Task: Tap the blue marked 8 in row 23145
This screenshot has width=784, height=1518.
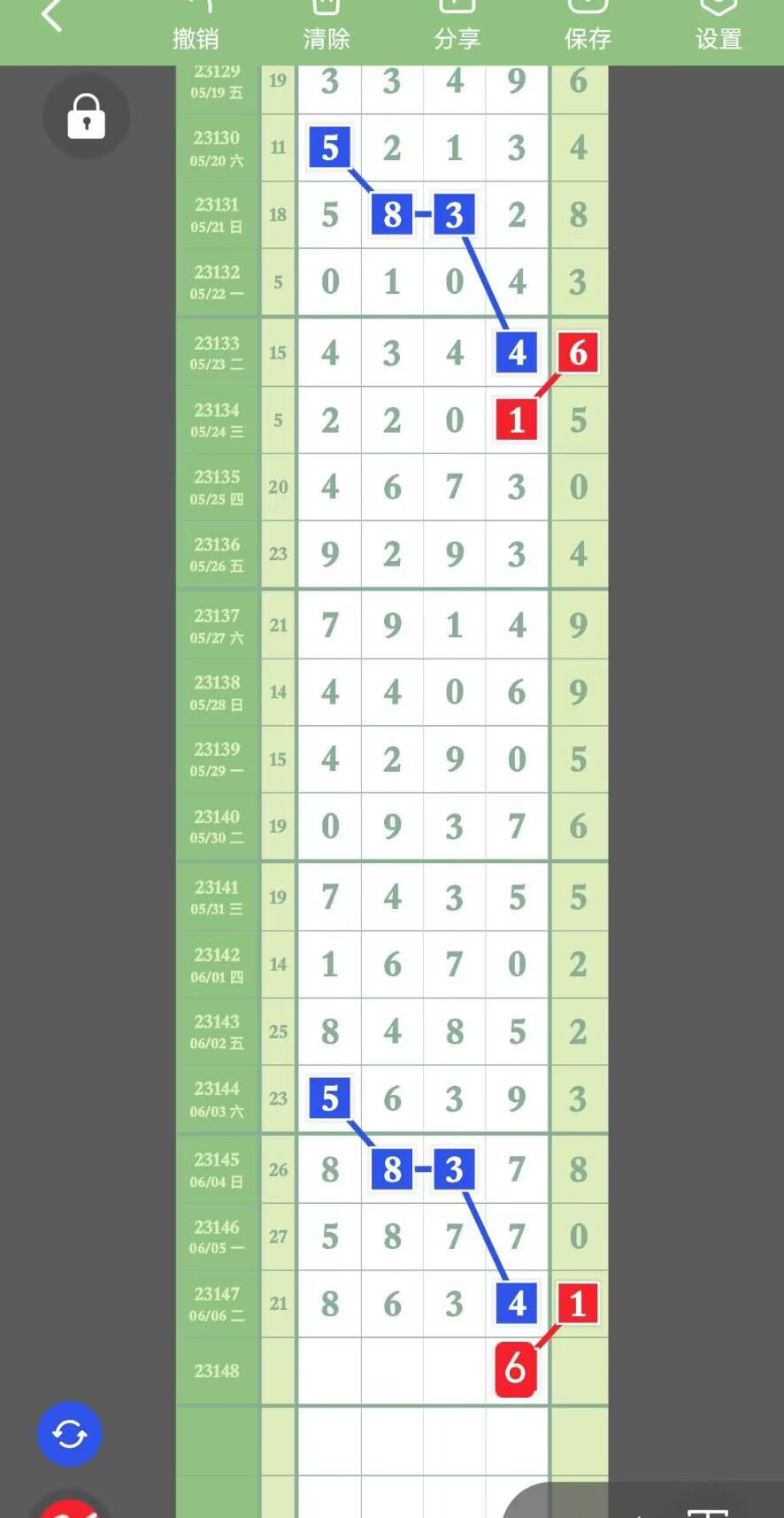Action: click(391, 1168)
